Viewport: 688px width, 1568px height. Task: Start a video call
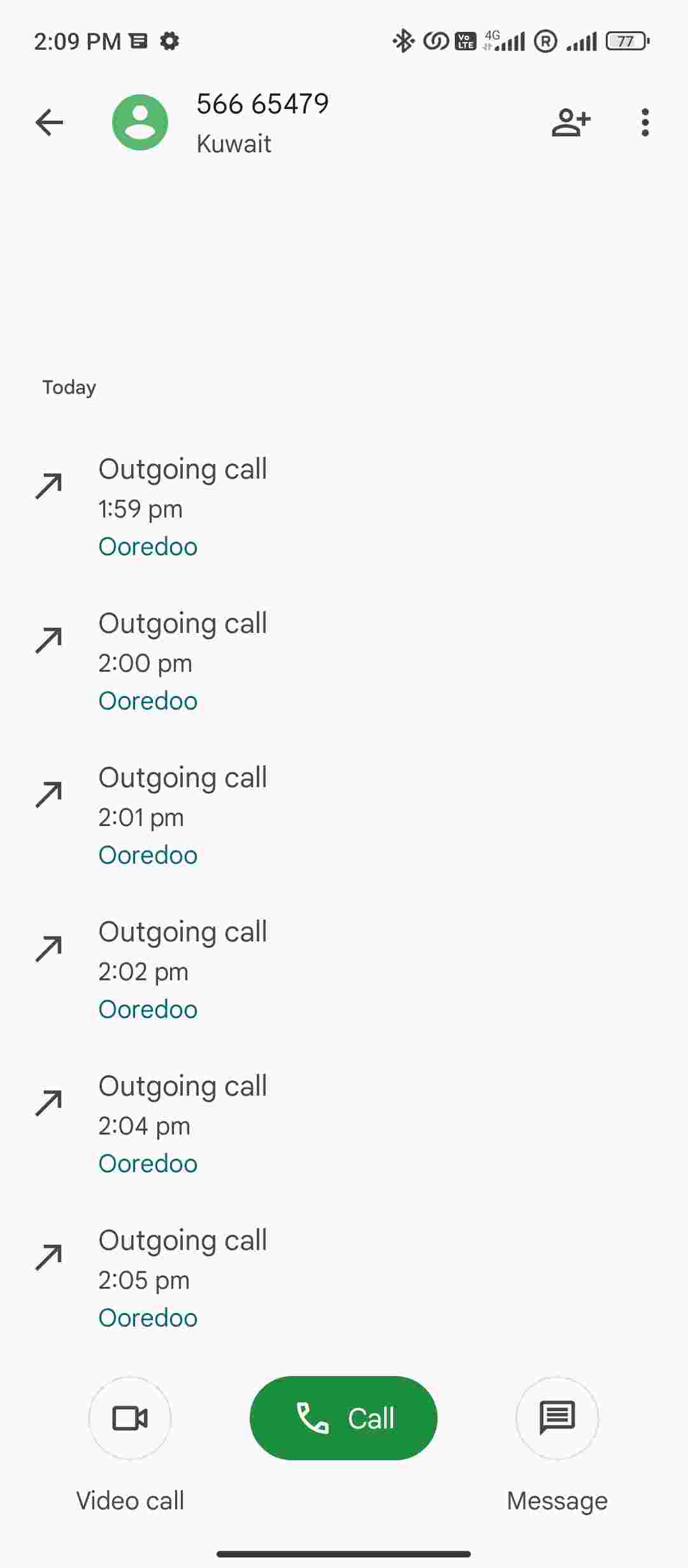[130, 1418]
